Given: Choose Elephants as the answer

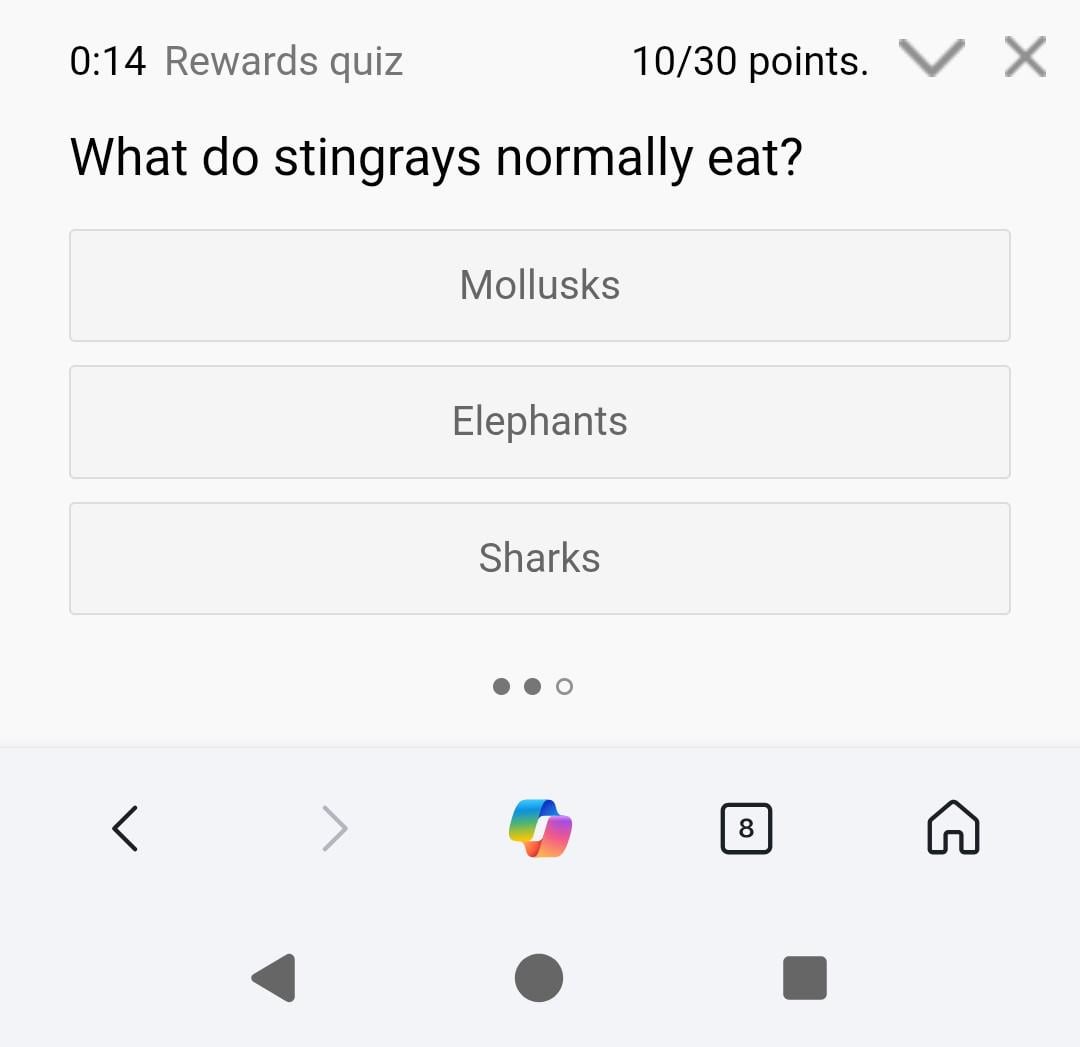Looking at the screenshot, I should click(x=539, y=422).
